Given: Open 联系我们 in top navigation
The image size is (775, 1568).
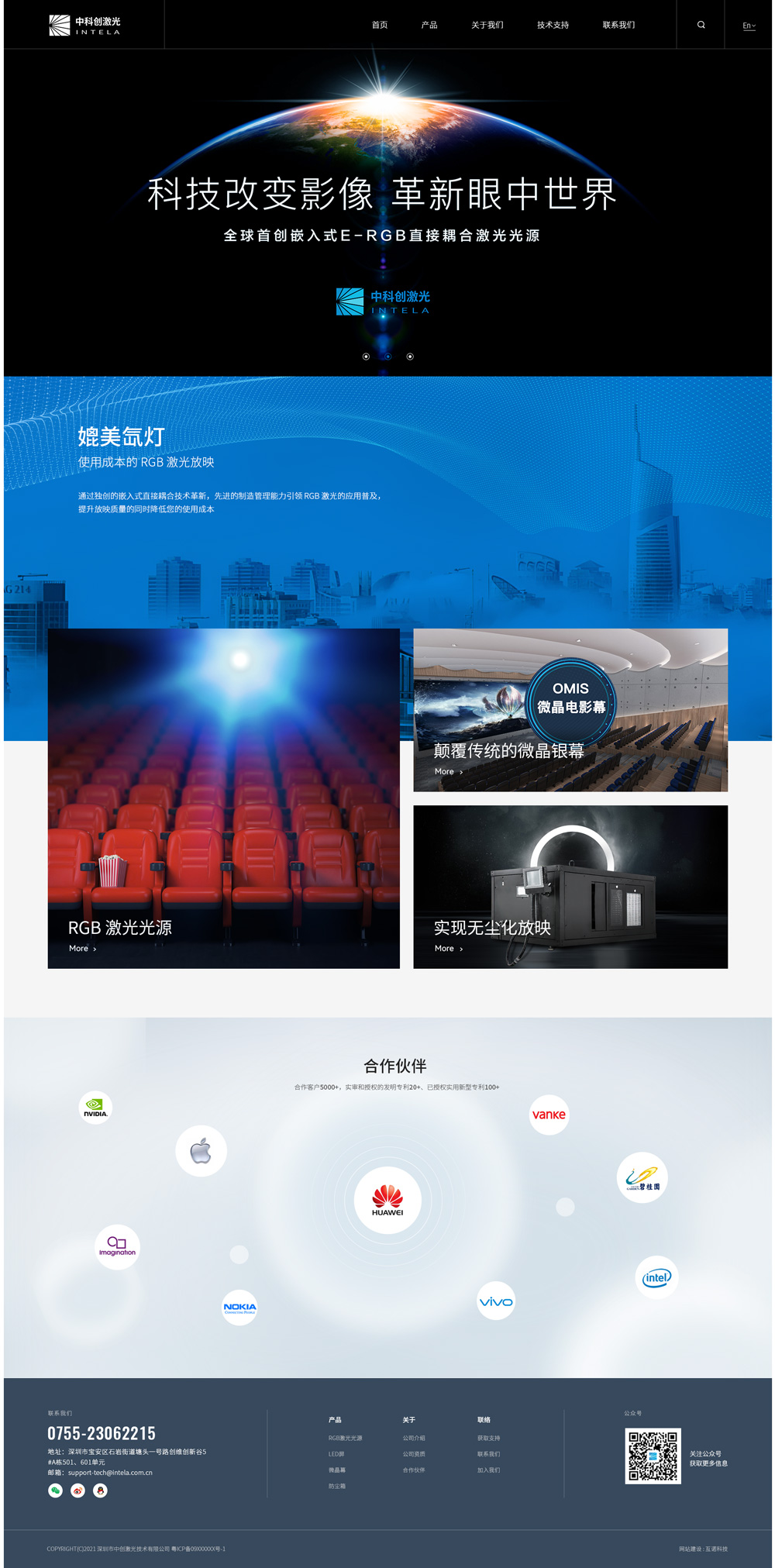Looking at the screenshot, I should click(618, 25).
